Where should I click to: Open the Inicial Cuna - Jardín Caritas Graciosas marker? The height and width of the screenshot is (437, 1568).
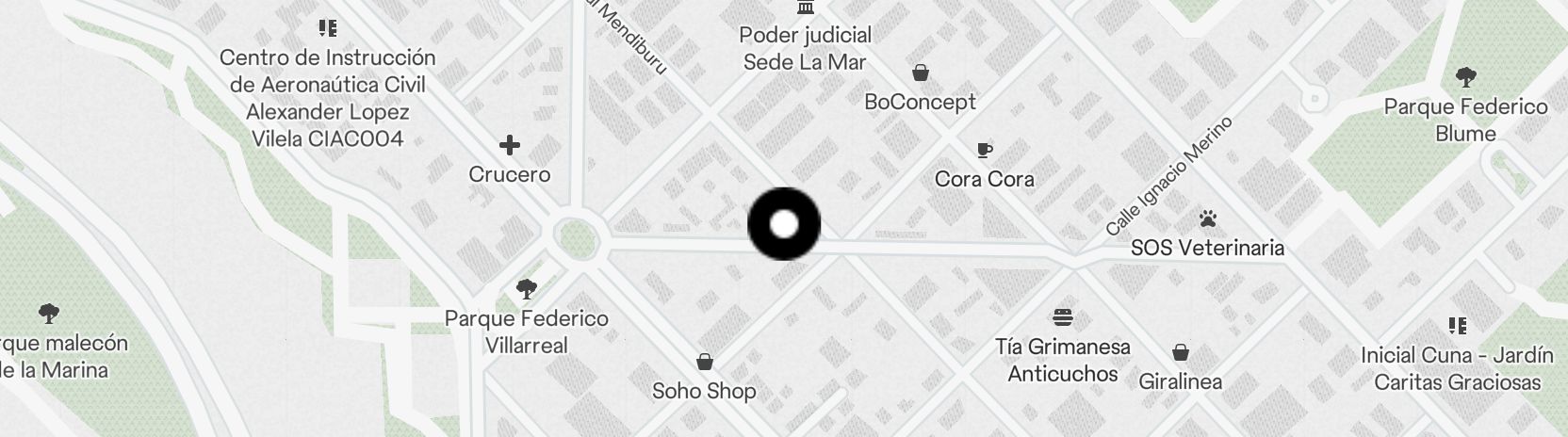click(1457, 326)
